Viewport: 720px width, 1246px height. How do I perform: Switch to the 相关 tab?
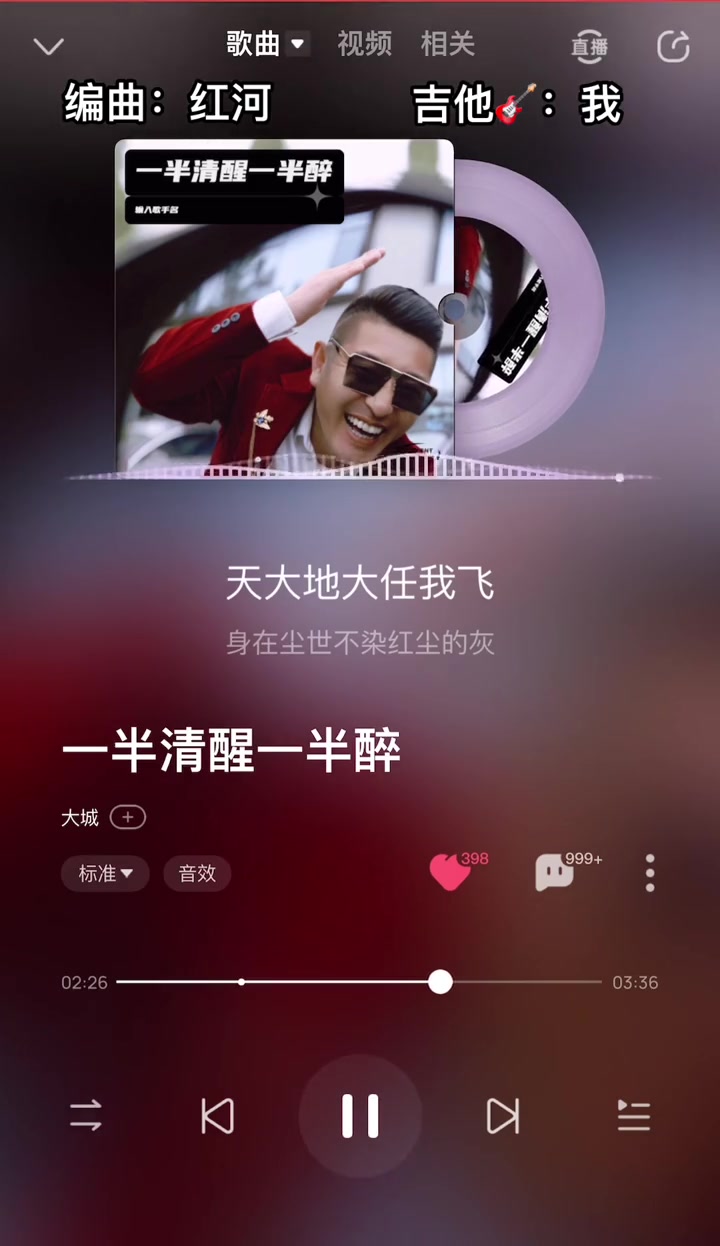tap(449, 44)
